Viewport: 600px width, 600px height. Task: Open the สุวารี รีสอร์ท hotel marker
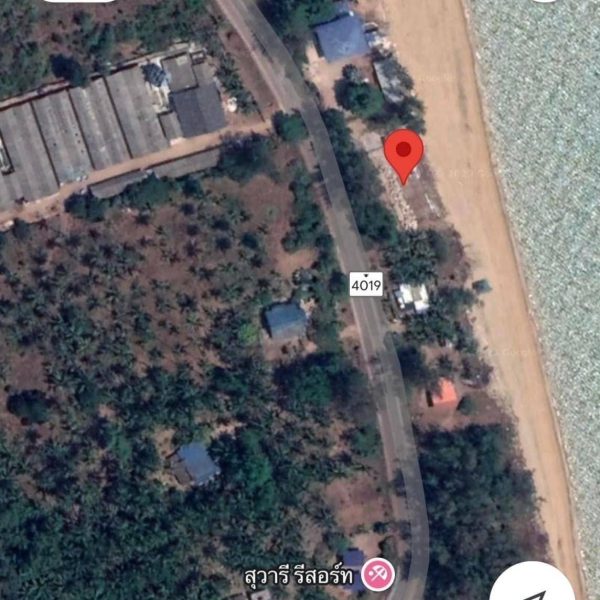[x=378, y=575]
